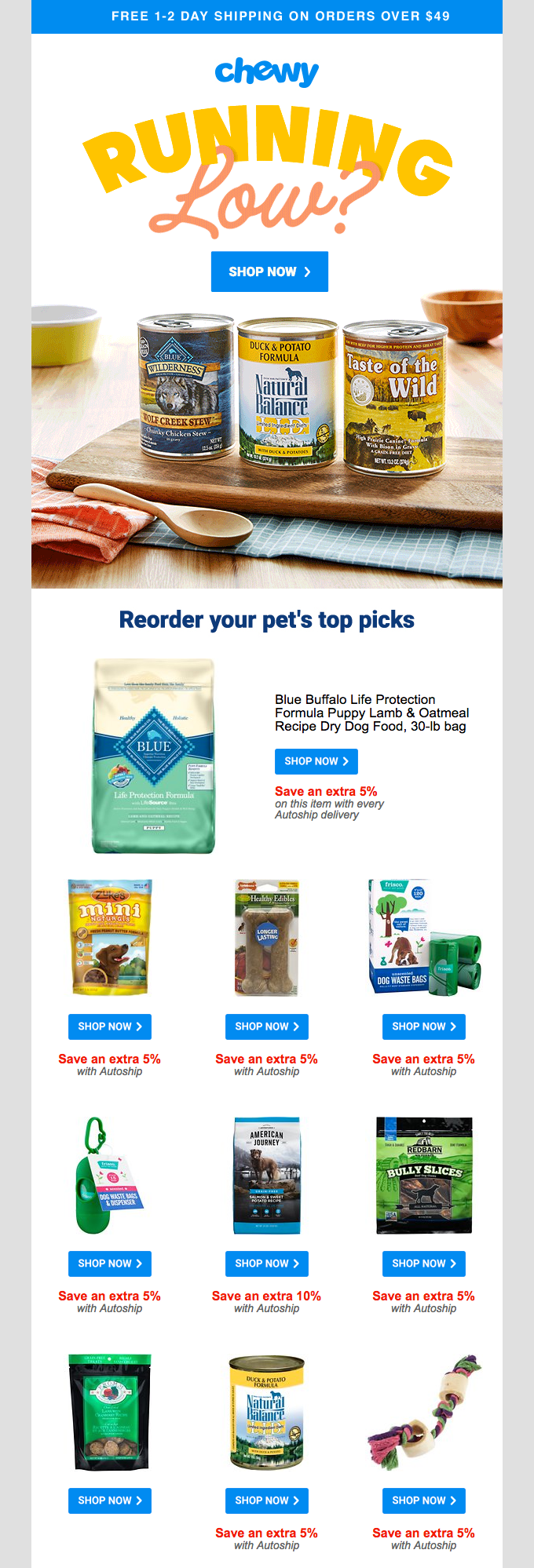Shop now for American Journey dog food
Image resolution: width=534 pixels, height=1568 pixels.
[266, 1264]
